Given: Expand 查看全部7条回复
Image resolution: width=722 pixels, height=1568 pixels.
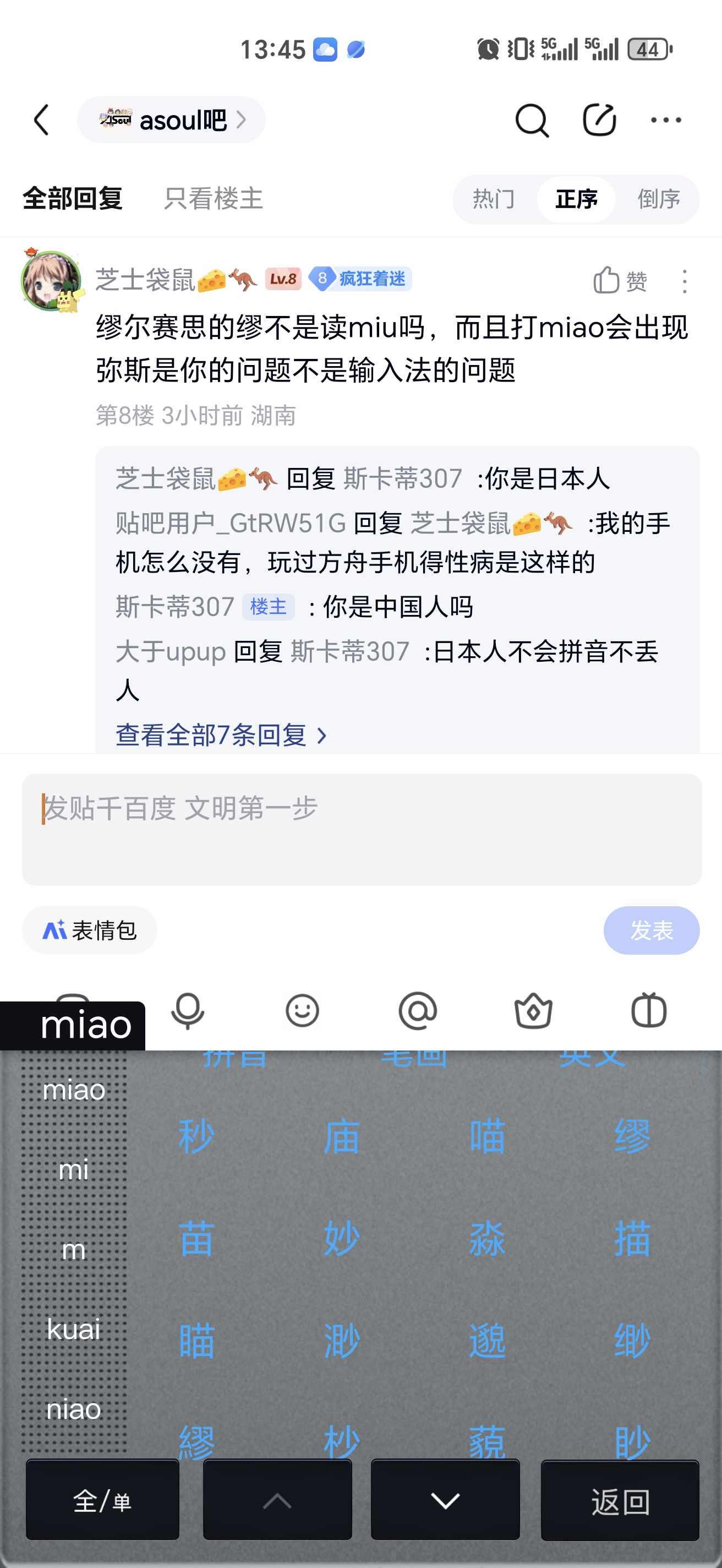Looking at the screenshot, I should (x=221, y=736).
